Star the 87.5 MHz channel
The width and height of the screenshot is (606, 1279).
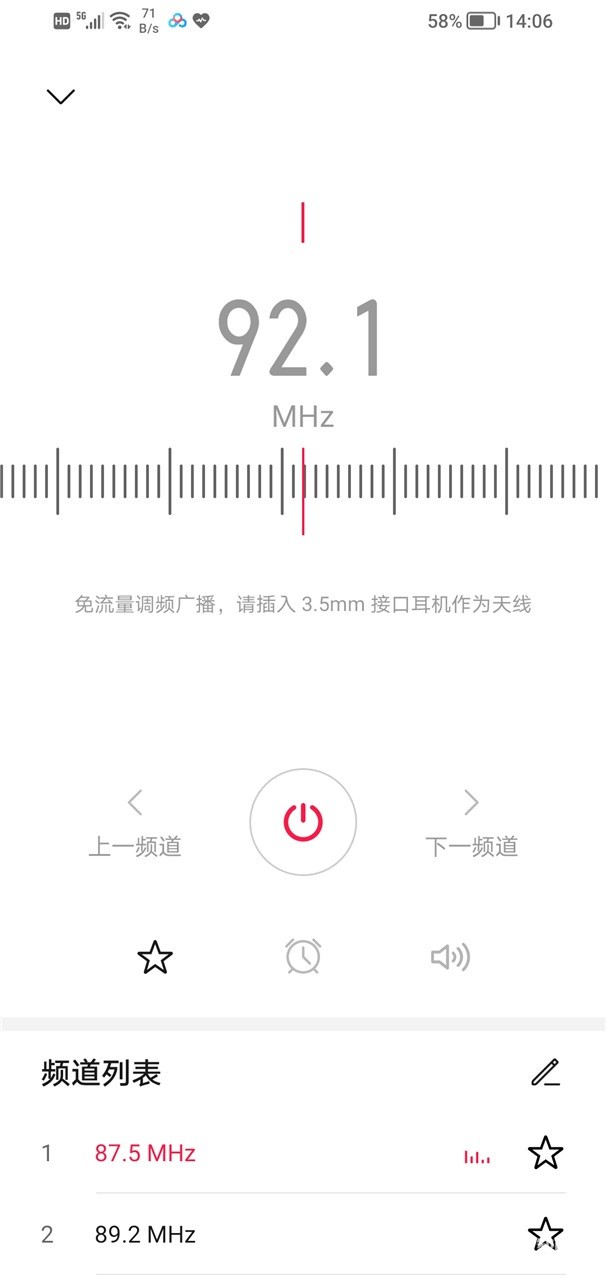pos(545,1153)
